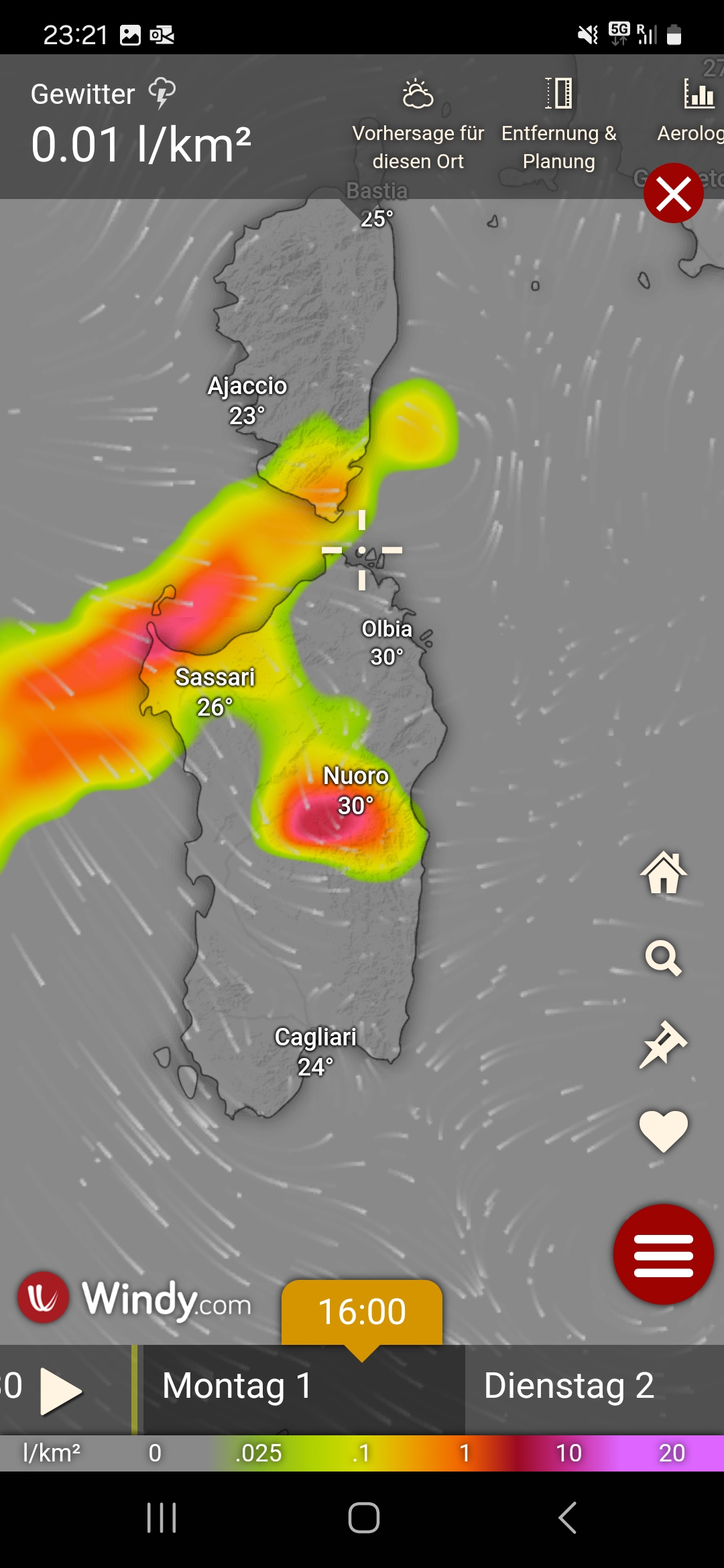Tap the Ajaccio city label
Viewport: 724px width, 1568px height.
pyautogui.click(x=247, y=400)
